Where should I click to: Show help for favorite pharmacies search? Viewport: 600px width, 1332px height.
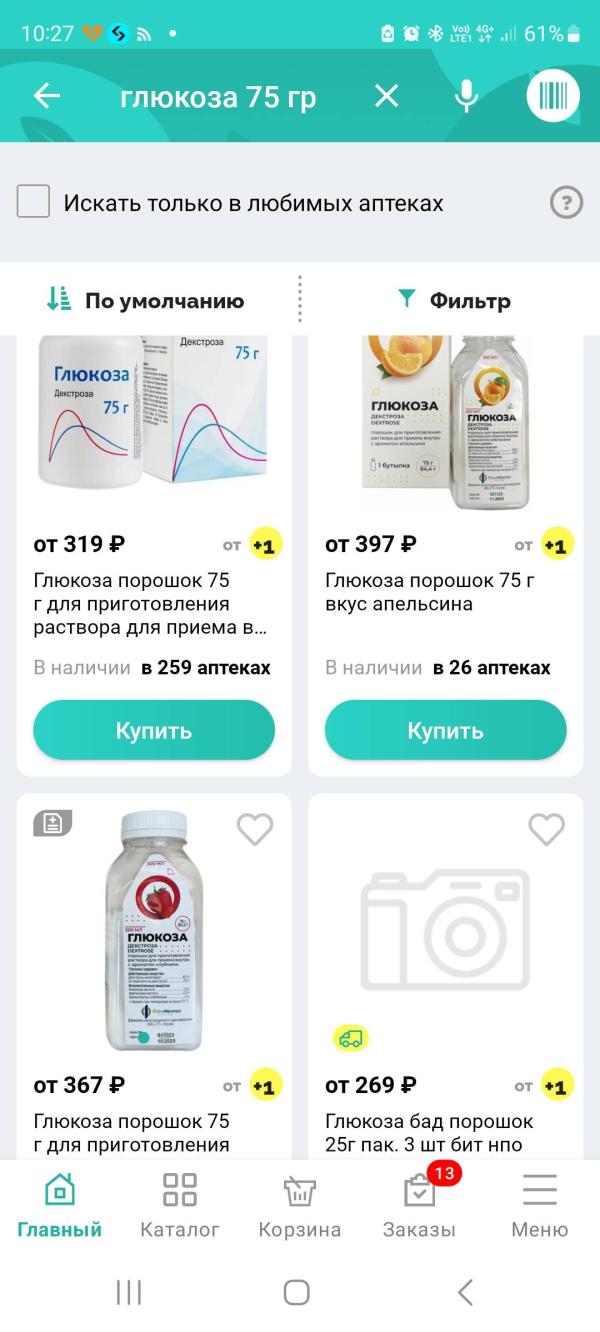coord(566,203)
